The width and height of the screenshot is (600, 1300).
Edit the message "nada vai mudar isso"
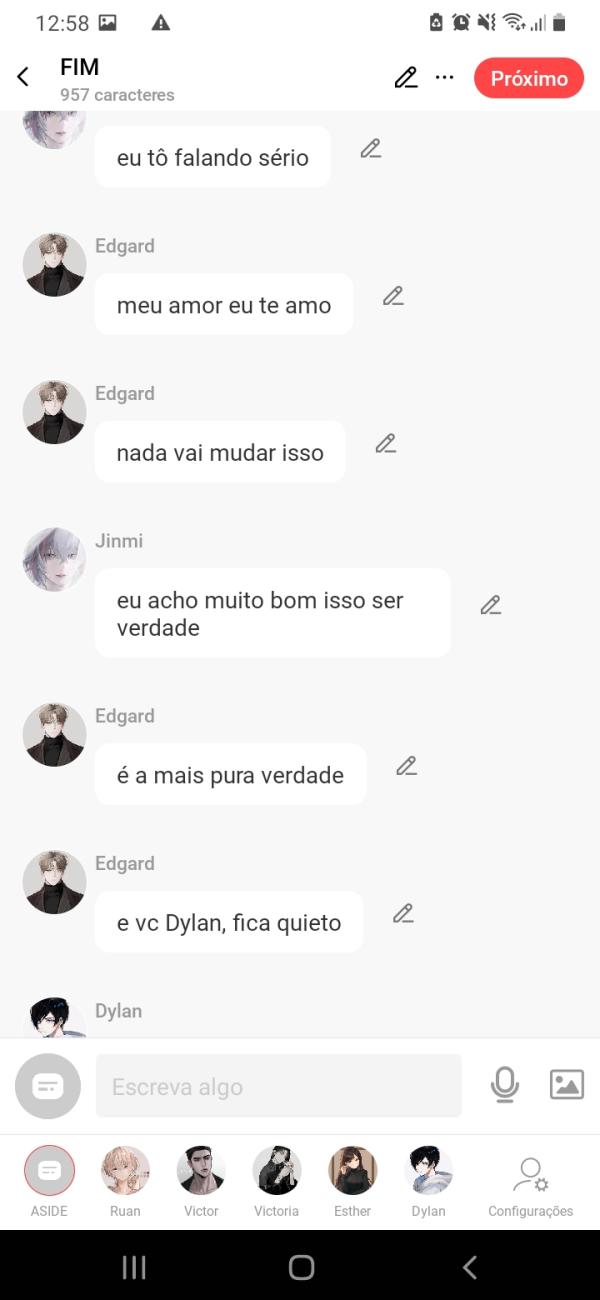tap(386, 444)
